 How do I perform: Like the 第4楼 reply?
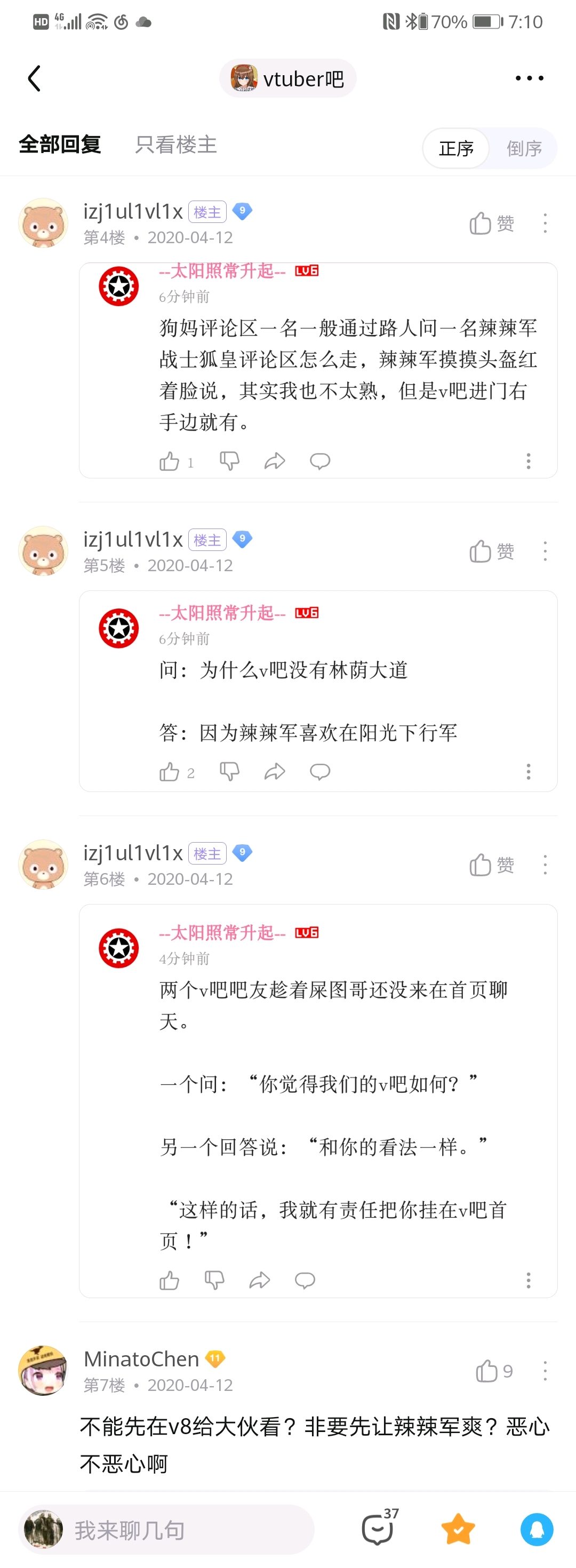coord(491,224)
